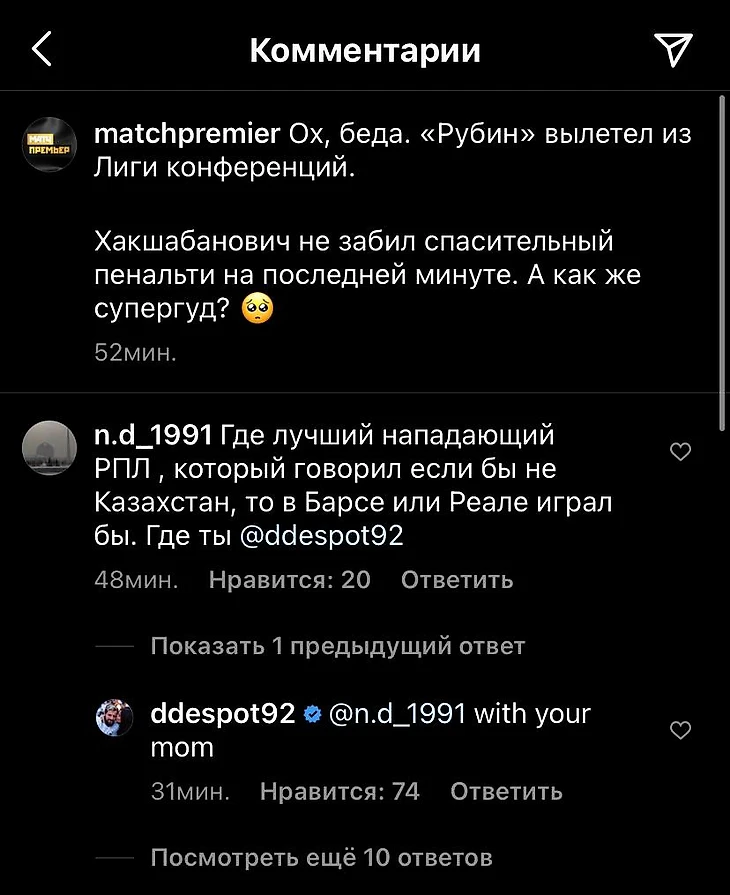View the 74 likes on ddespot92's reply
Image resolution: width=730 pixels, height=895 pixels.
point(339,791)
